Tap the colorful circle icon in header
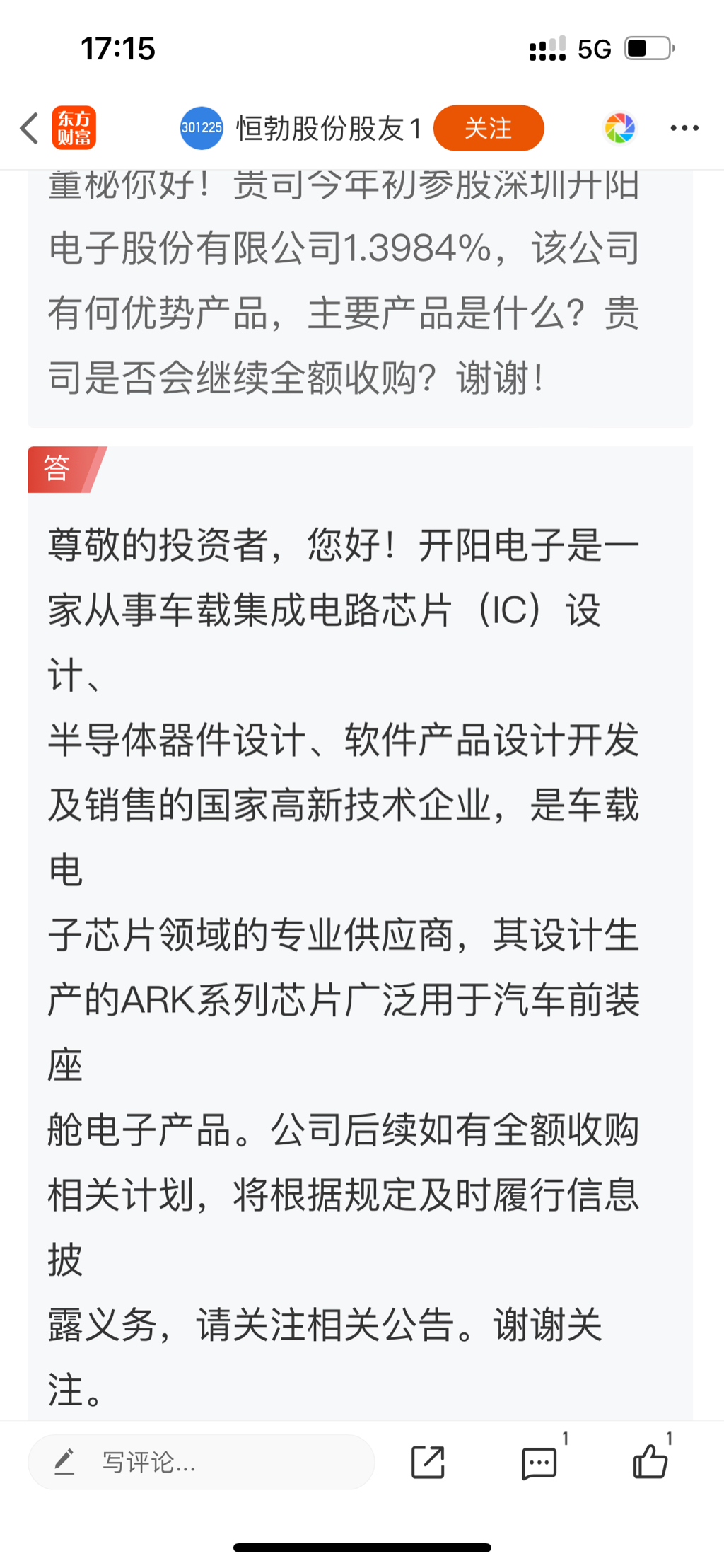 point(620,128)
